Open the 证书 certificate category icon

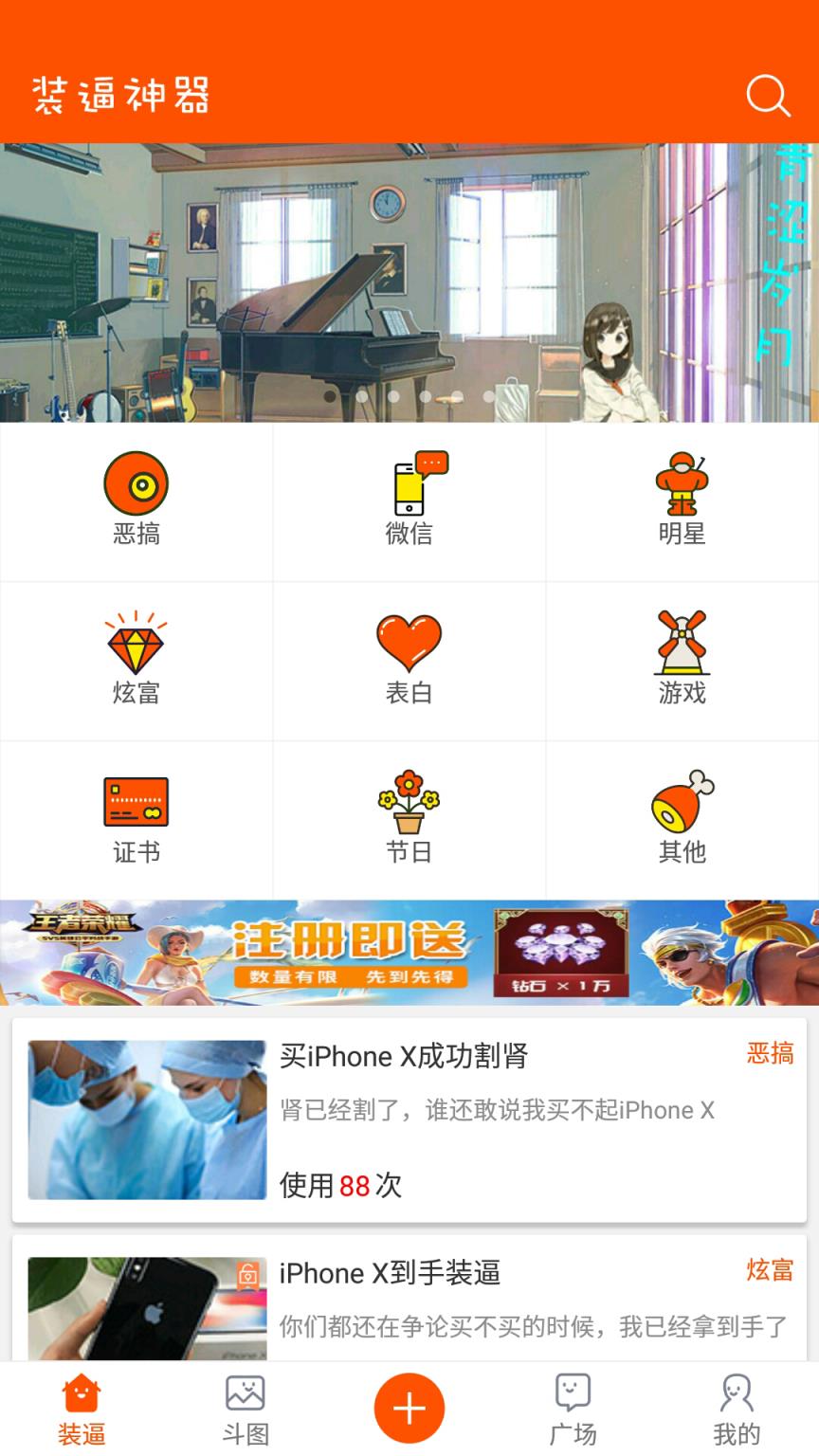tap(136, 801)
